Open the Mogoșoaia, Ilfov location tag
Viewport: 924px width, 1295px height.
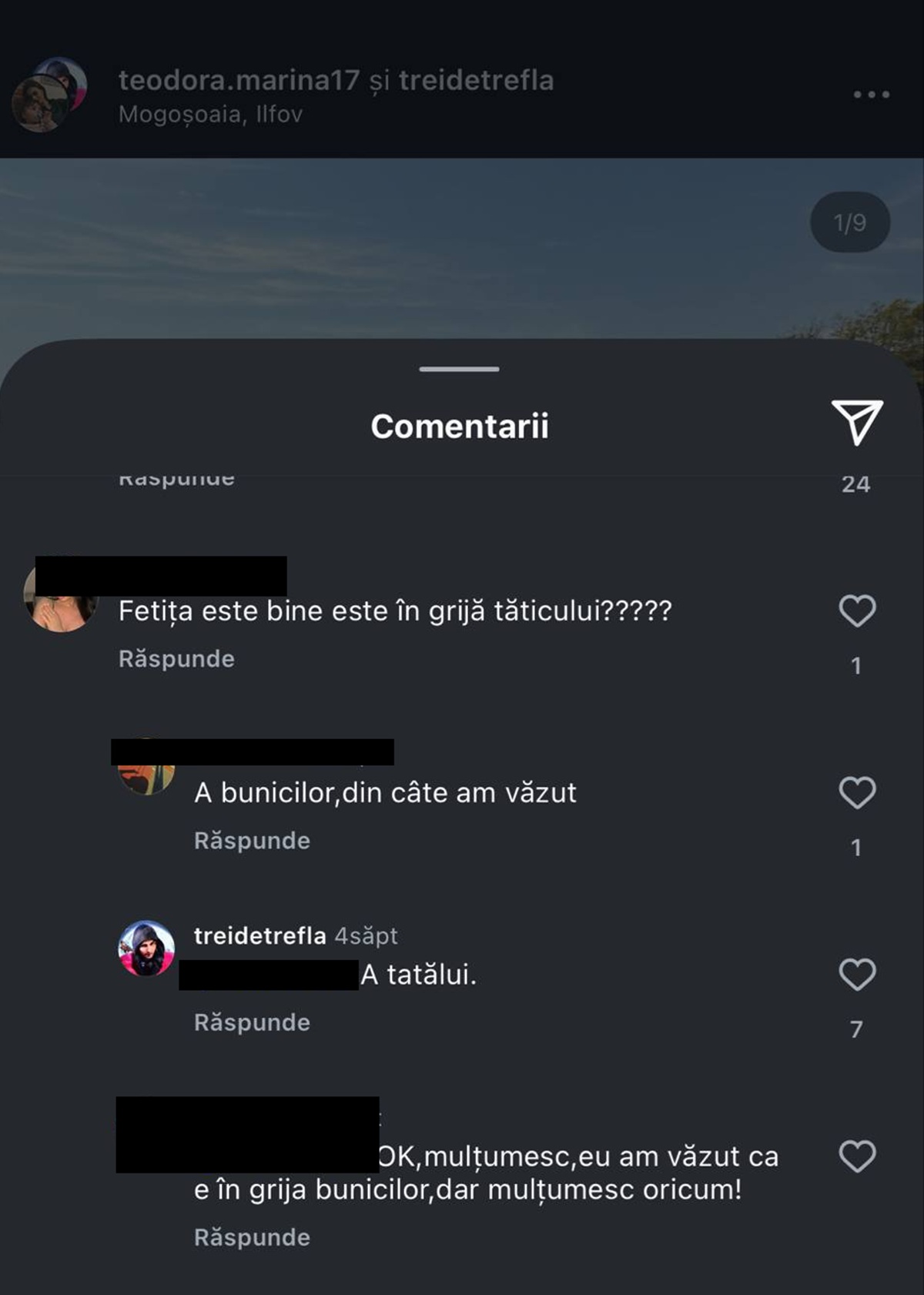210,115
